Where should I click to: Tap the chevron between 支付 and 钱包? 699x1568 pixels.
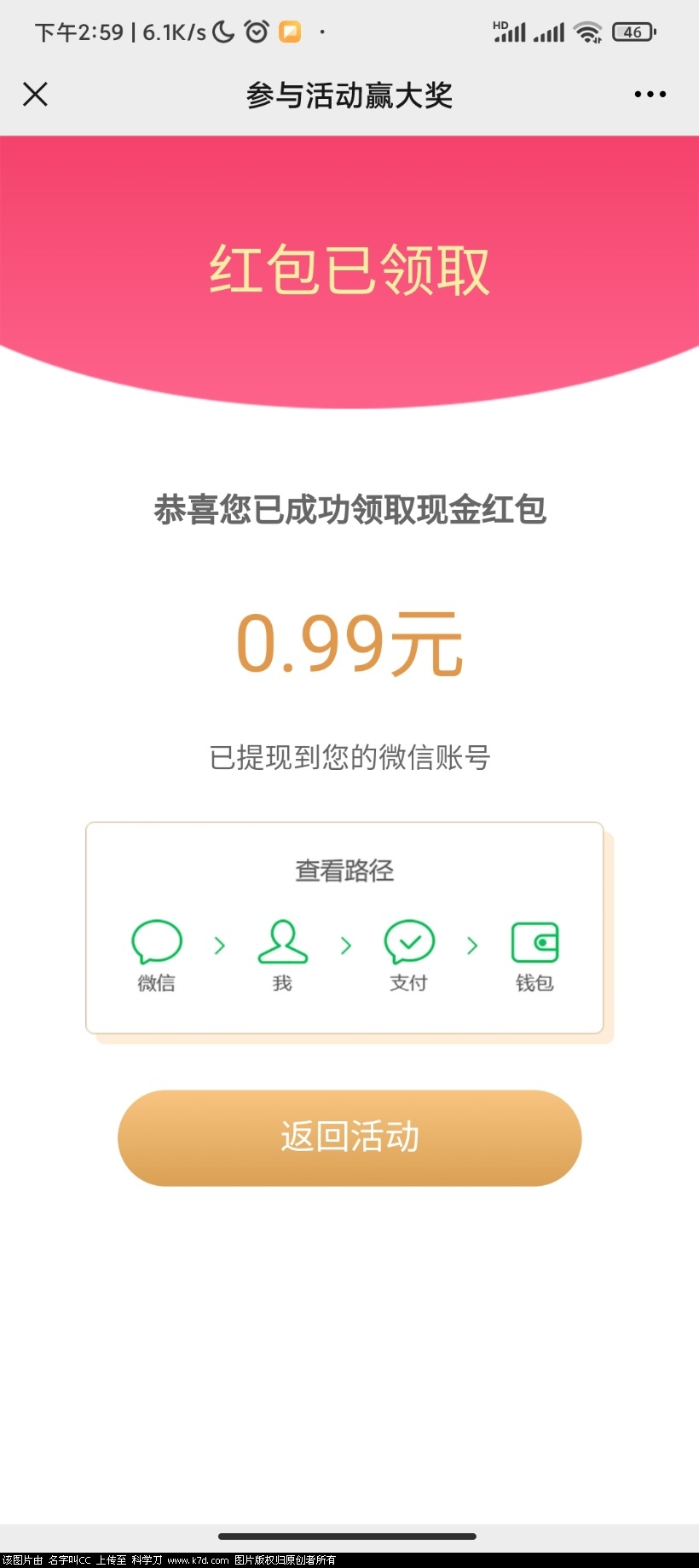pyautogui.click(x=471, y=946)
